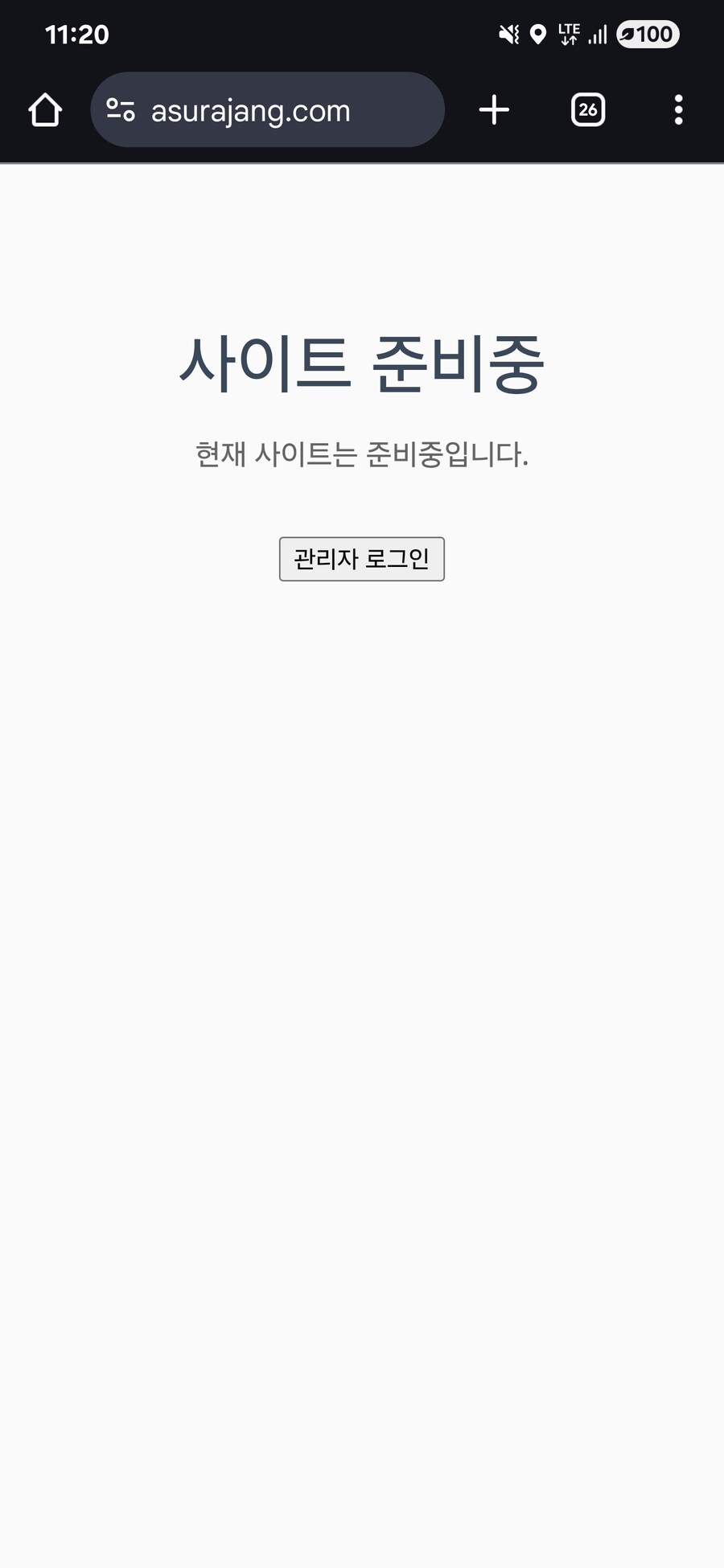The image size is (724, 1568).
Task: Tap the location indicator in status bar
Action: pos(536,34)
